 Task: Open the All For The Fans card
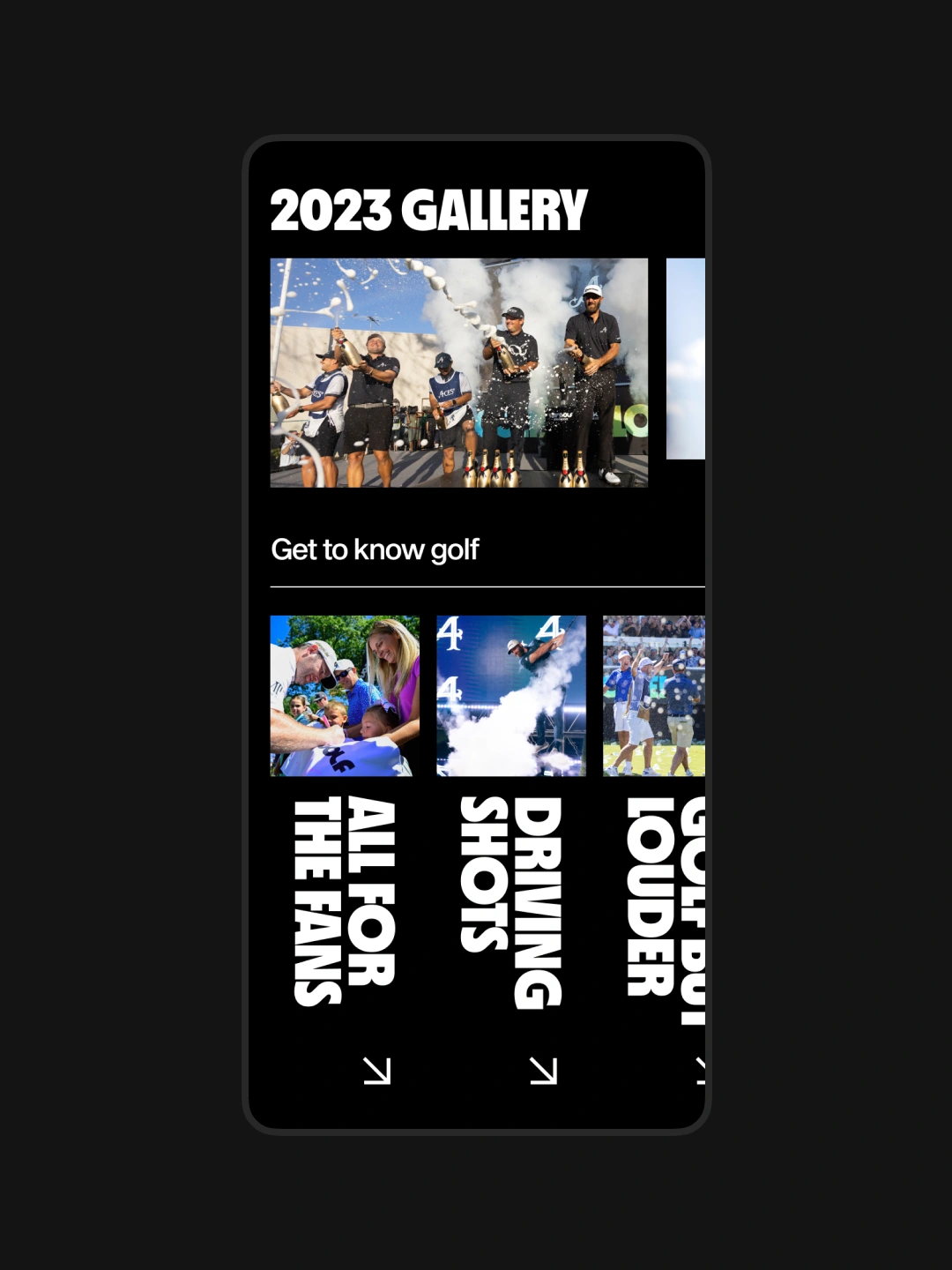[x=345, y=697]
